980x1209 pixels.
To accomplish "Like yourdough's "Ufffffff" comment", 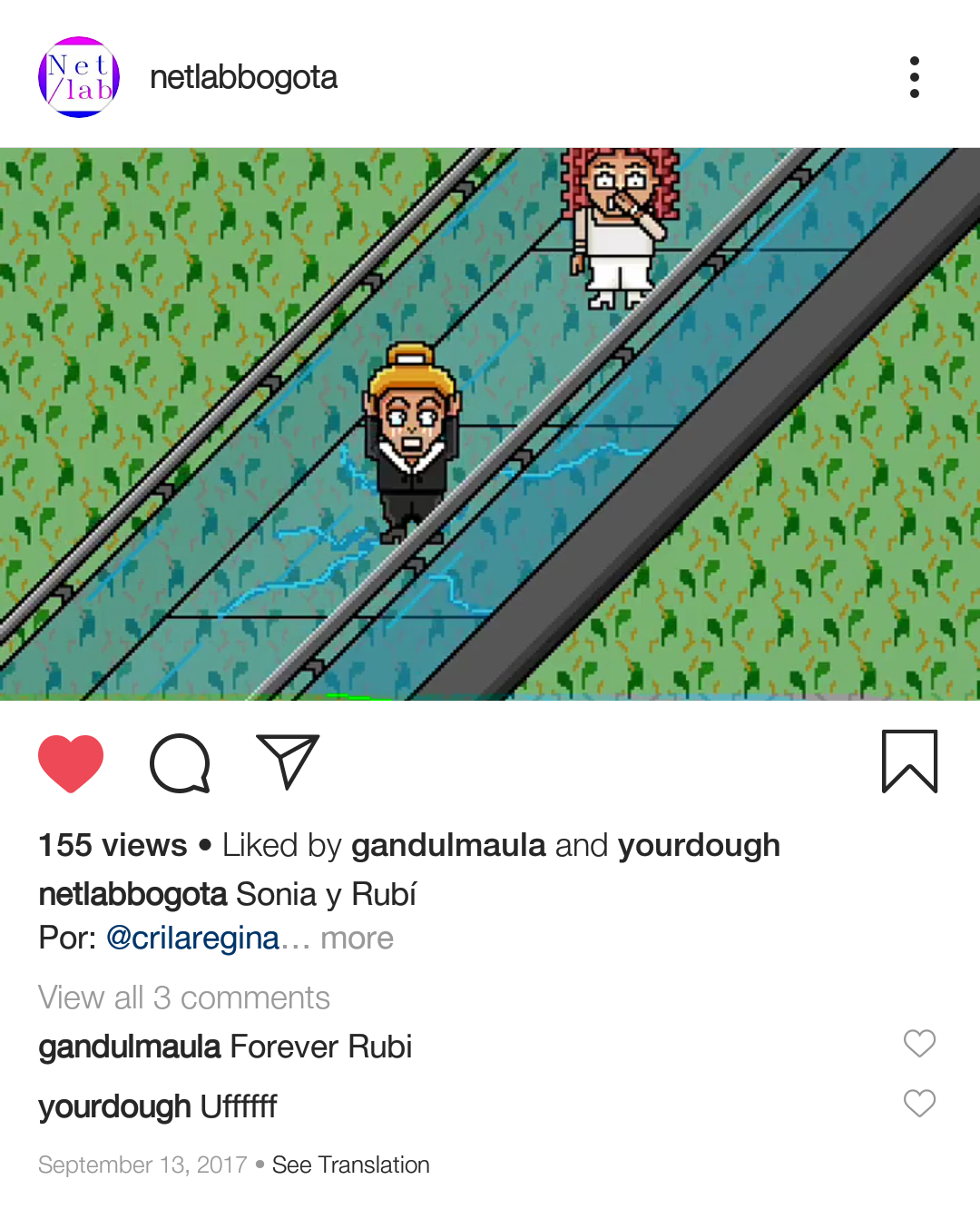I will pyautogui.click(x=919, y=1104).
